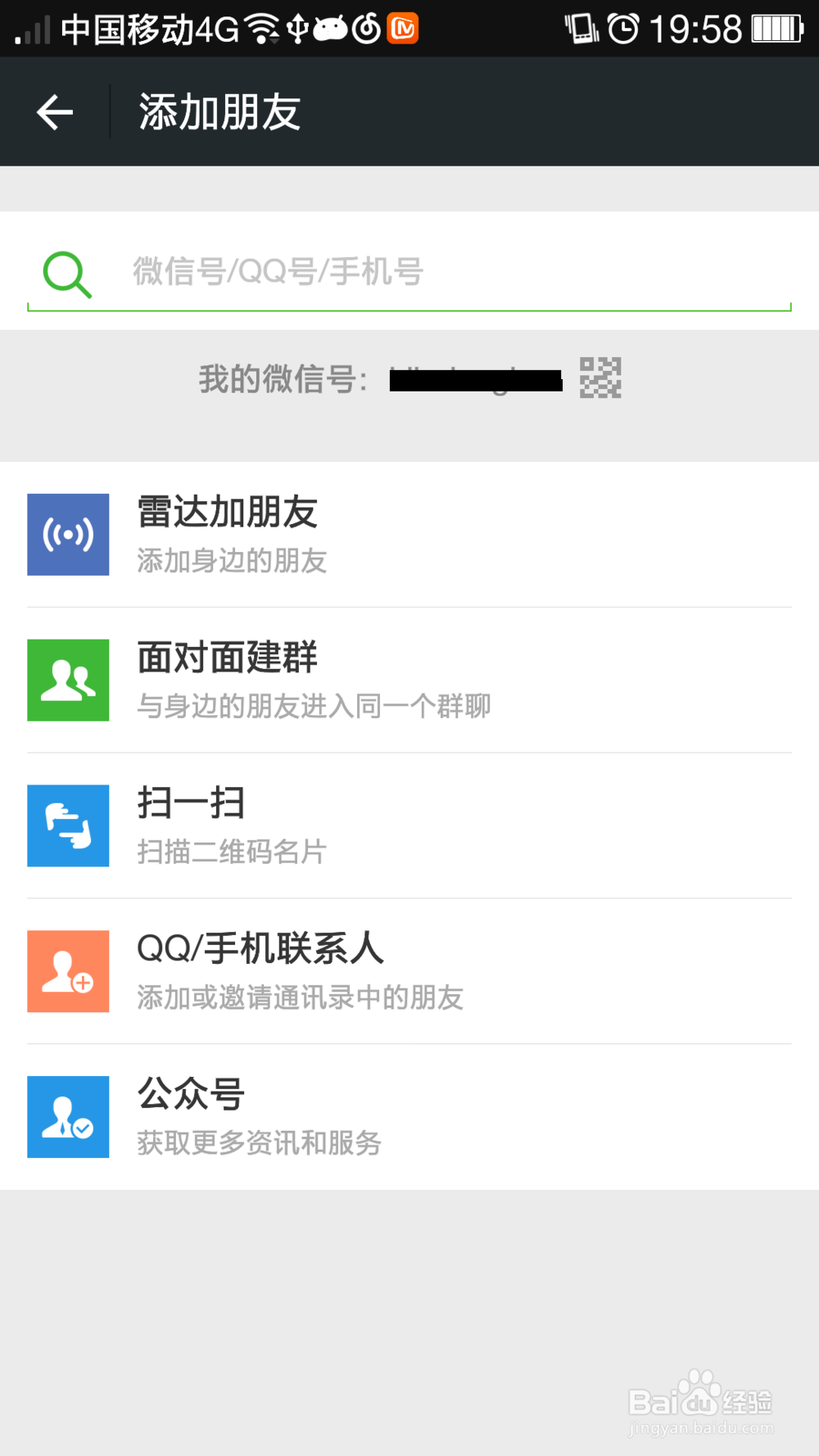819x1456 pixels.
Task: Tap the back arrow to leave Add Friends
Action: [54, 111]
